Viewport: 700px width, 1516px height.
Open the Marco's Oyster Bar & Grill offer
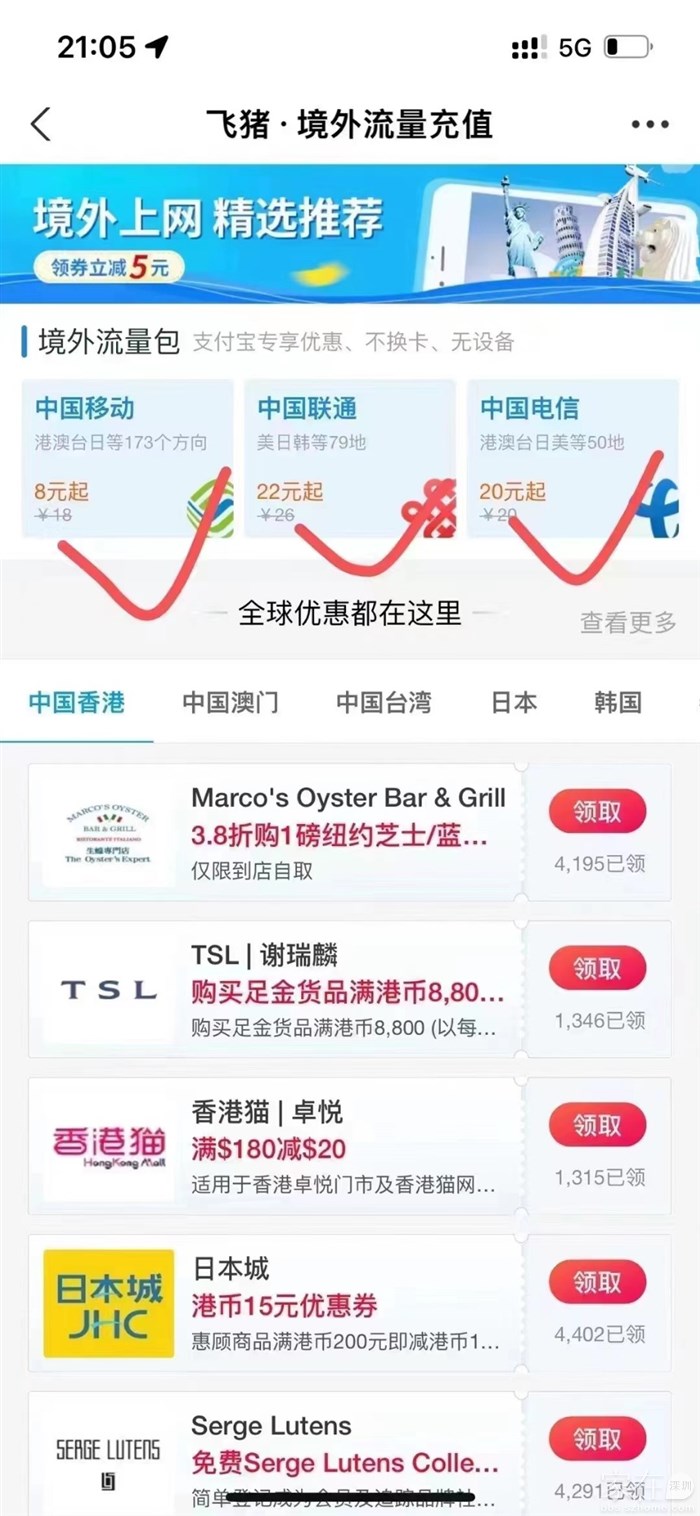pyautogui.click(x=347, y=832)
